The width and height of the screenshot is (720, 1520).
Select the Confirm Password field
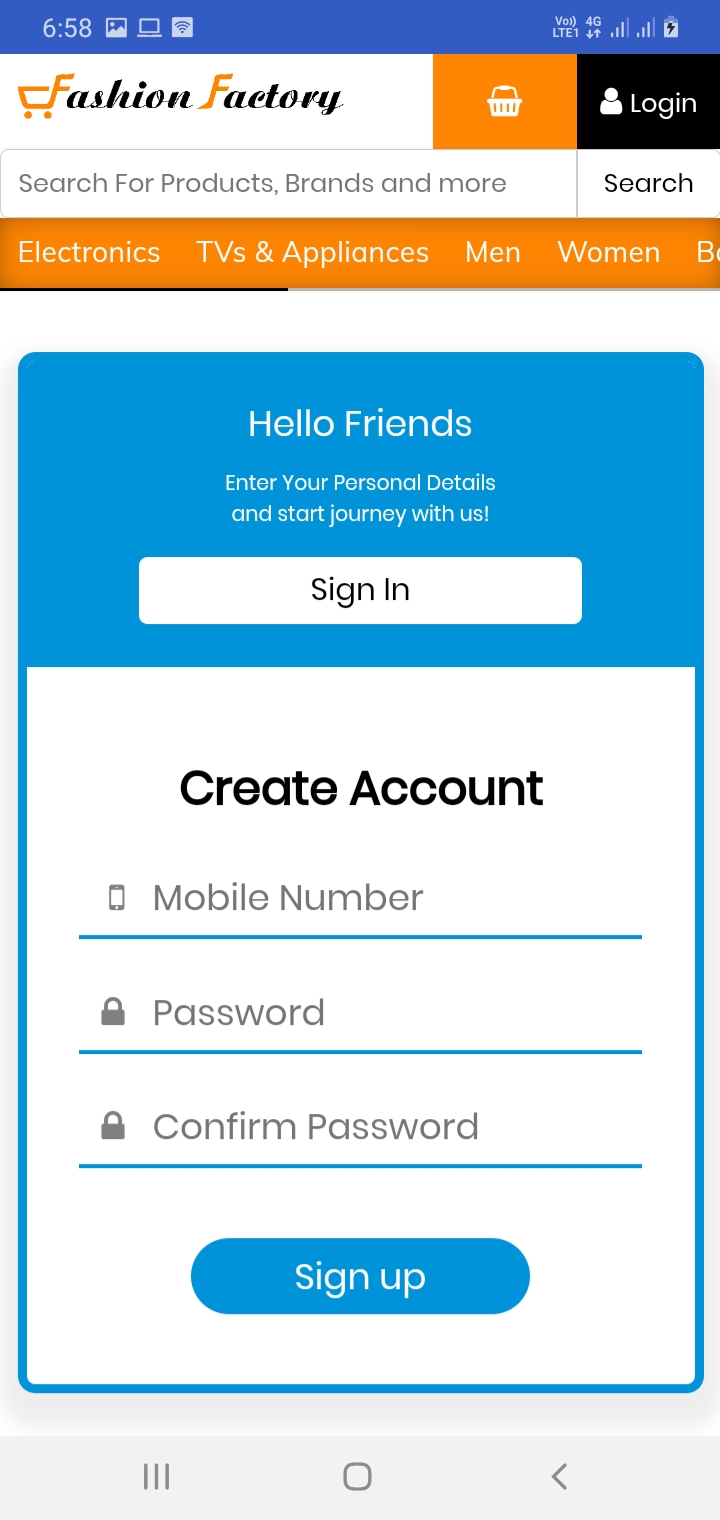pyautogui.click(x=360, y=1127)
